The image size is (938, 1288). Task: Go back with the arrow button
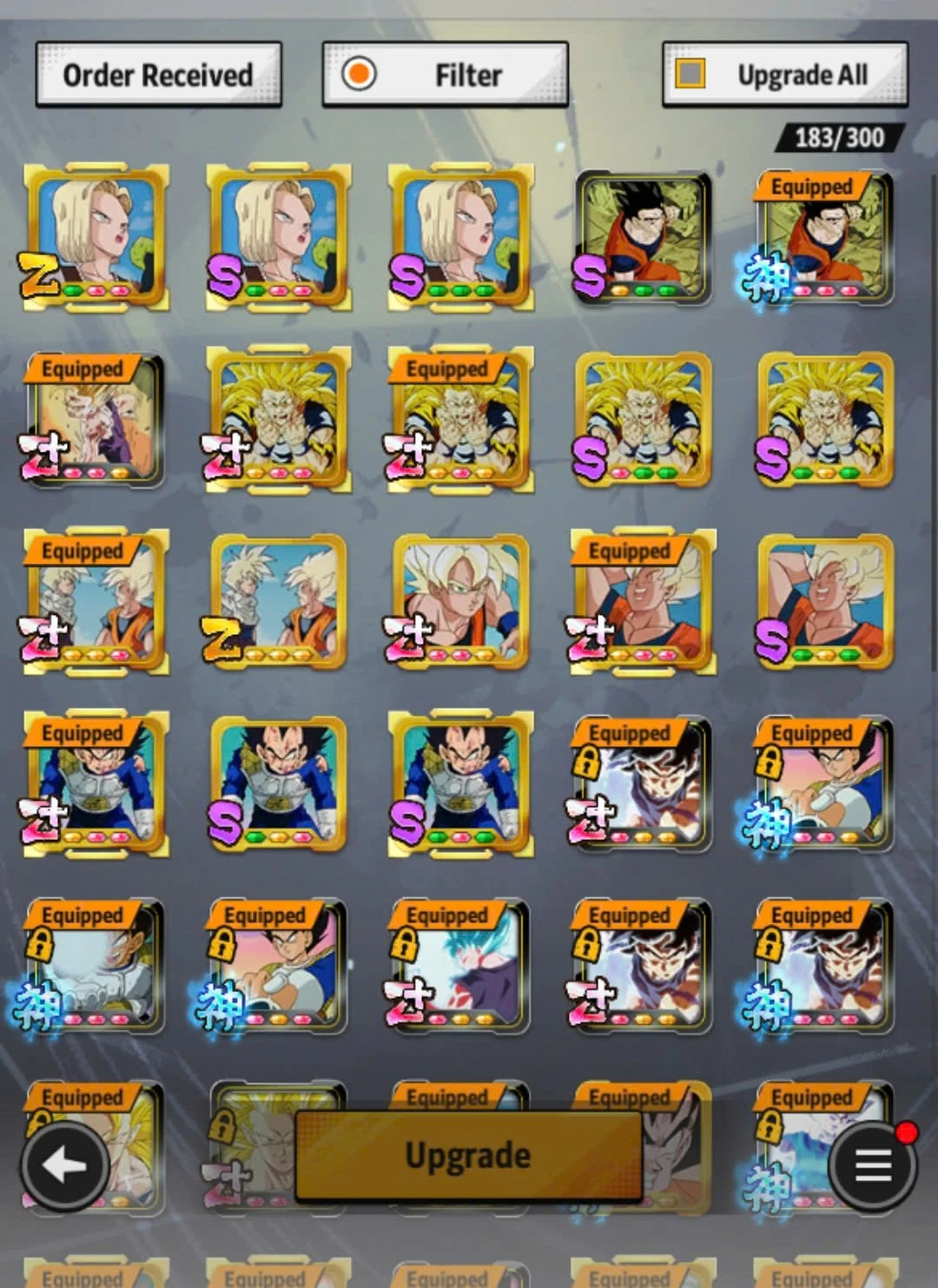[x=65, y=1166]
